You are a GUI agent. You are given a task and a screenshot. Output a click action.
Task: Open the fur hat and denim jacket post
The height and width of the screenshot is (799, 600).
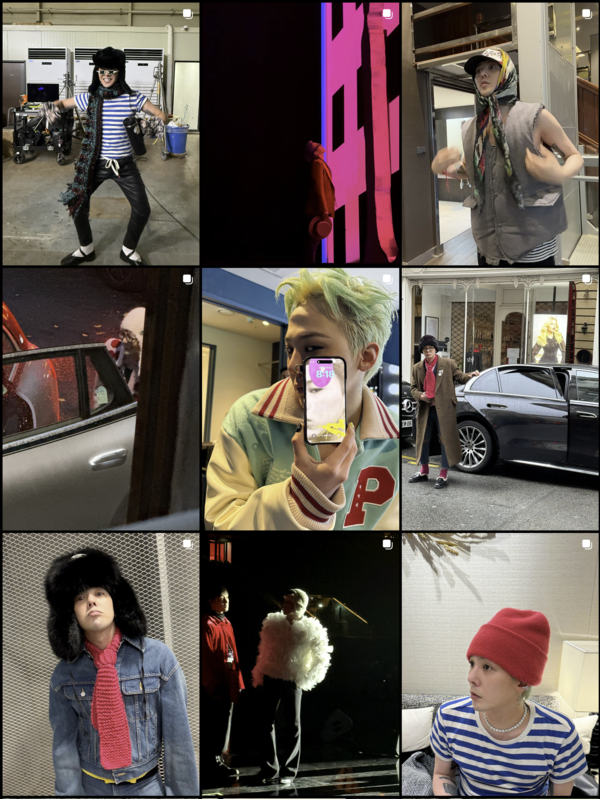point(100,664)
